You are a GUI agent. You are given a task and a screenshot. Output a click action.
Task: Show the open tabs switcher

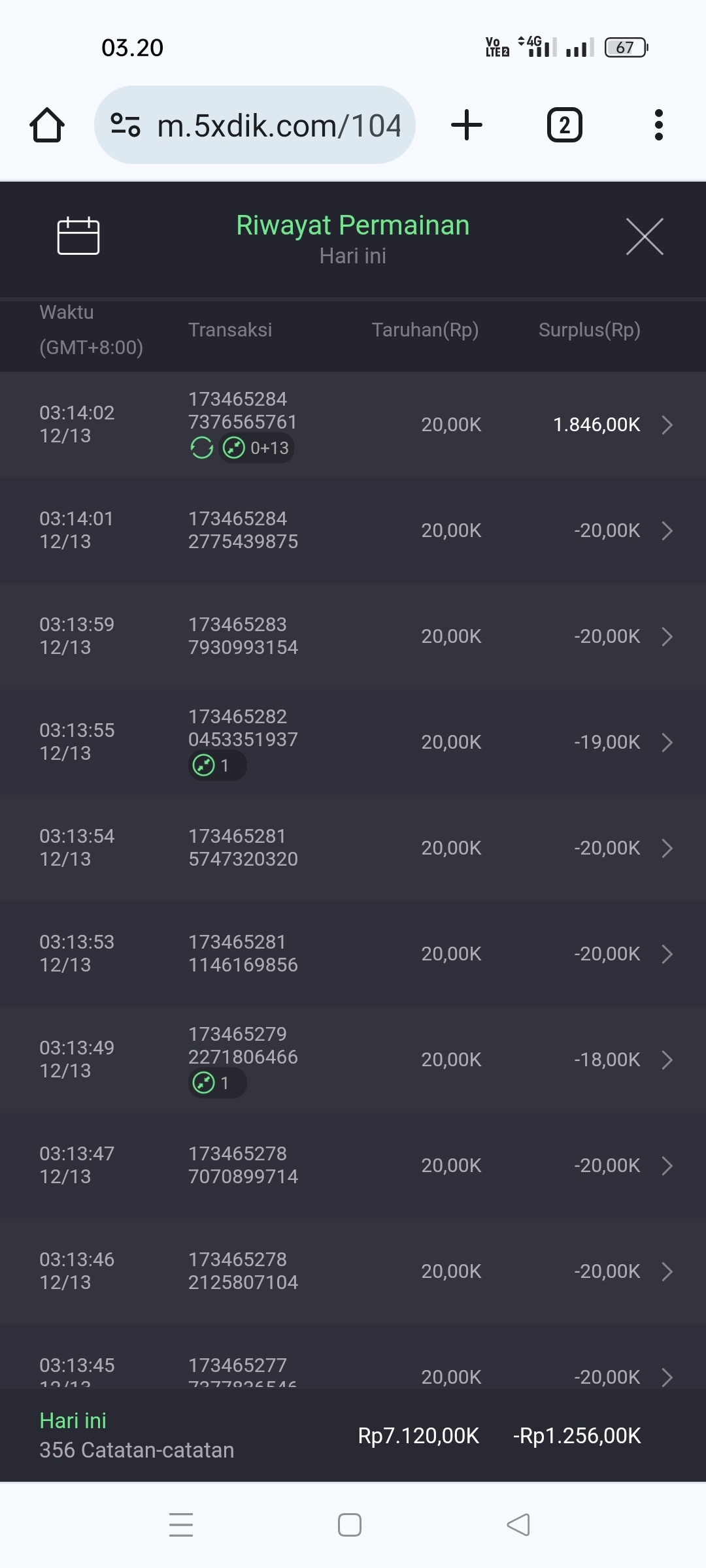pos(564,125)
